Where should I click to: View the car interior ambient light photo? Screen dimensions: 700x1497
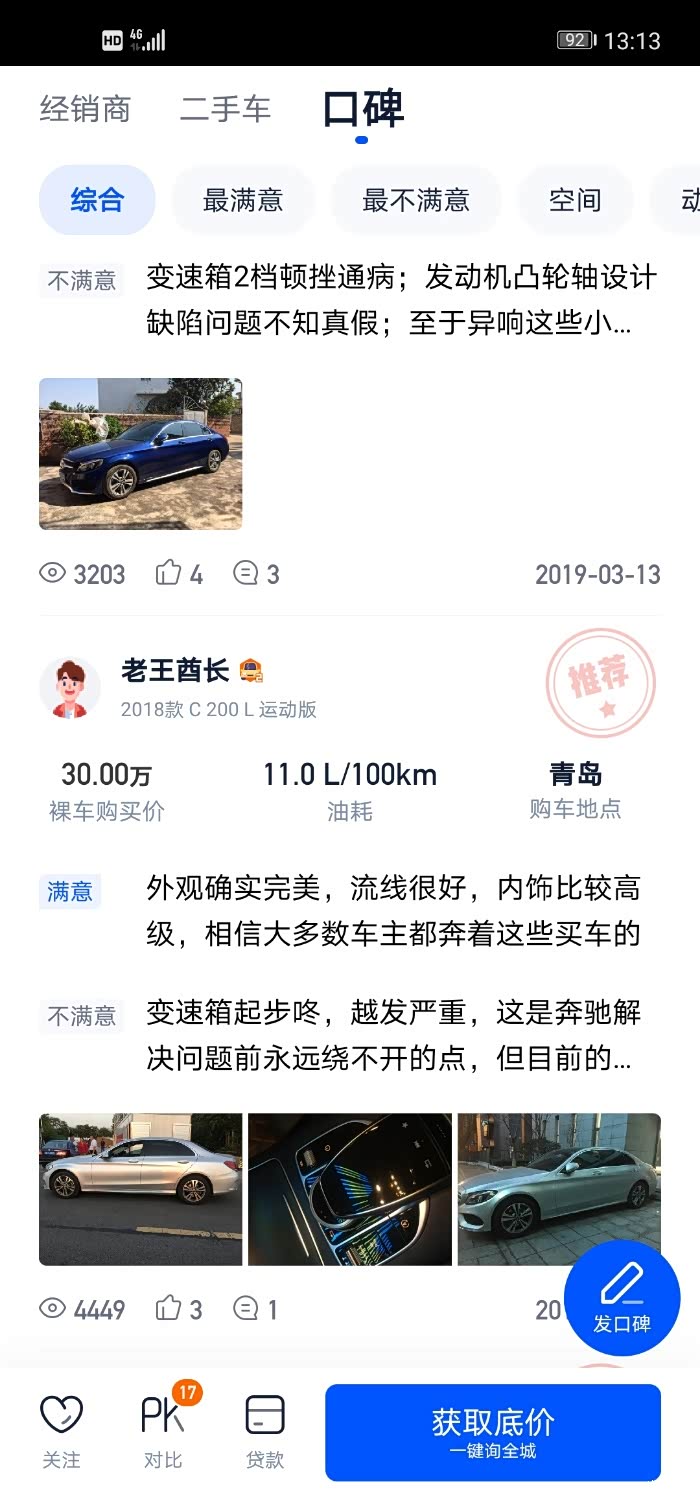tap(349, 1189)
